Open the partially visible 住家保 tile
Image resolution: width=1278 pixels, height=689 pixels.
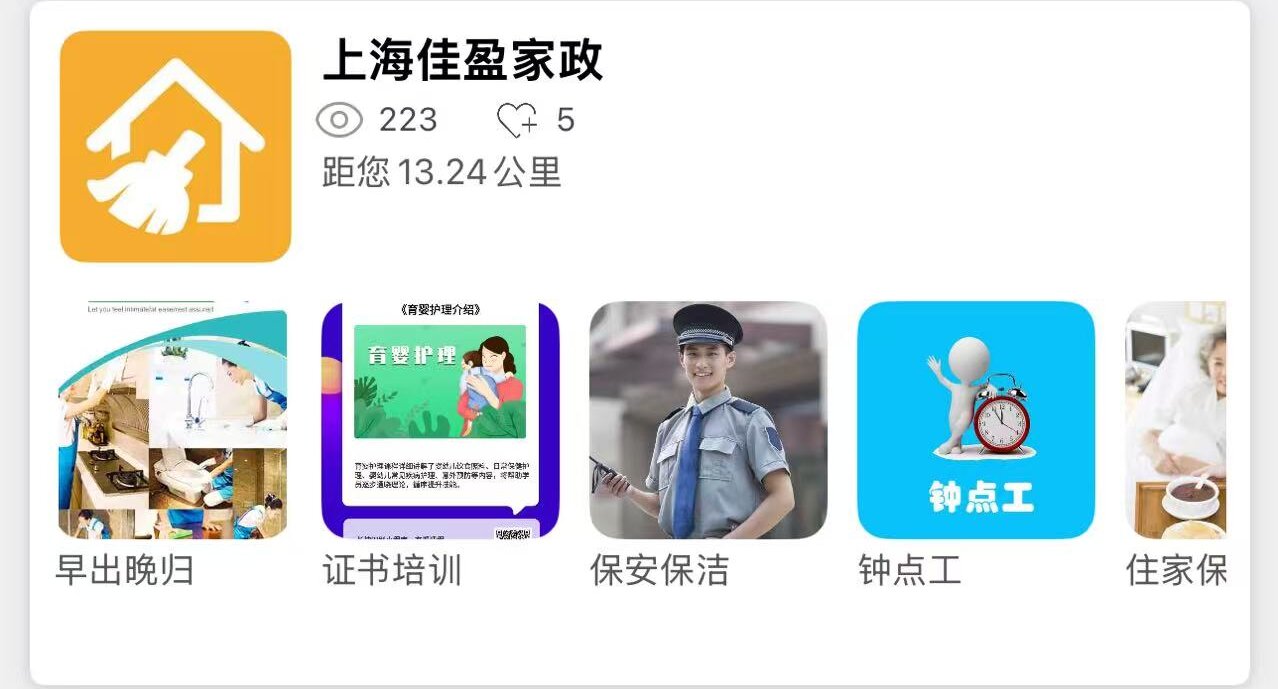tap(1176, 420)
